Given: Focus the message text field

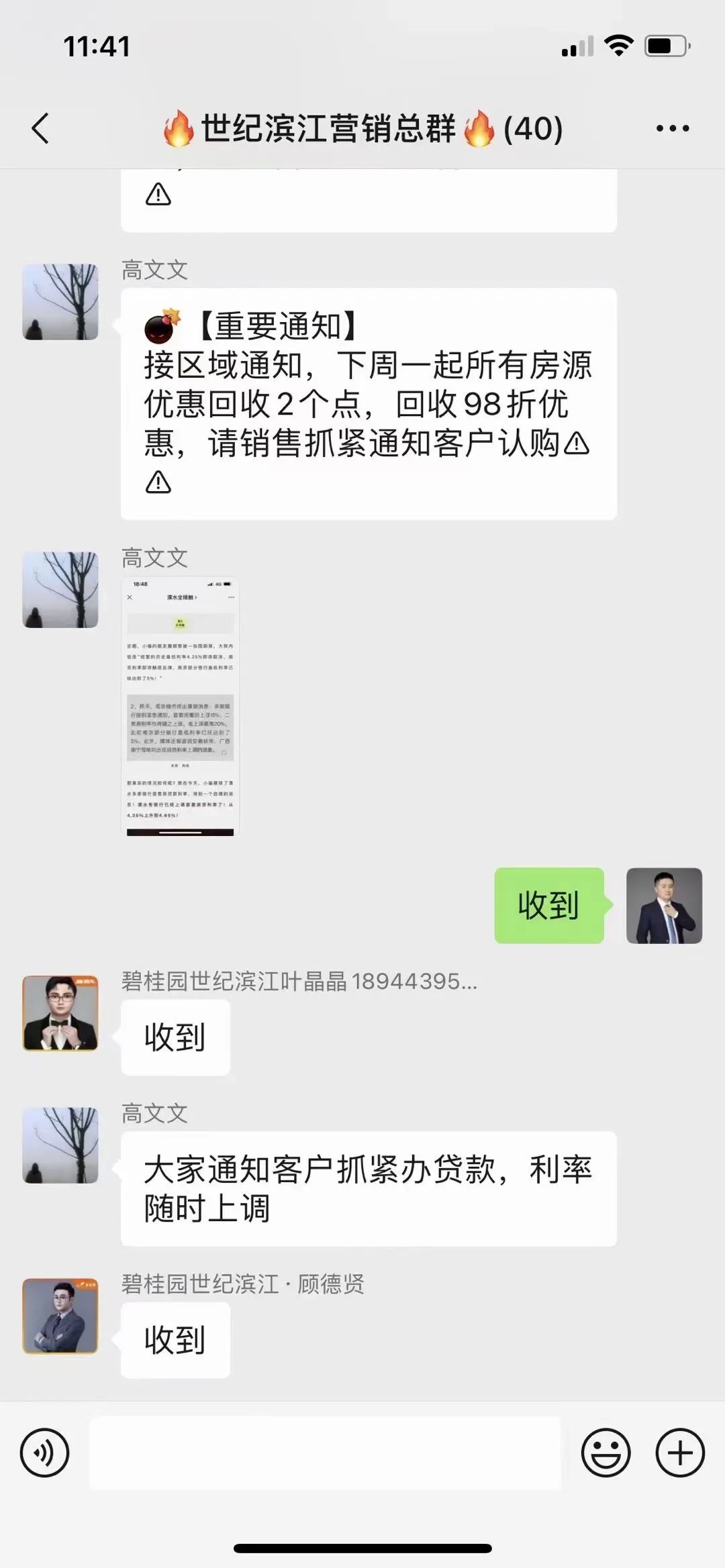Looking at the screenshot, I should (x=325, y=1453).
